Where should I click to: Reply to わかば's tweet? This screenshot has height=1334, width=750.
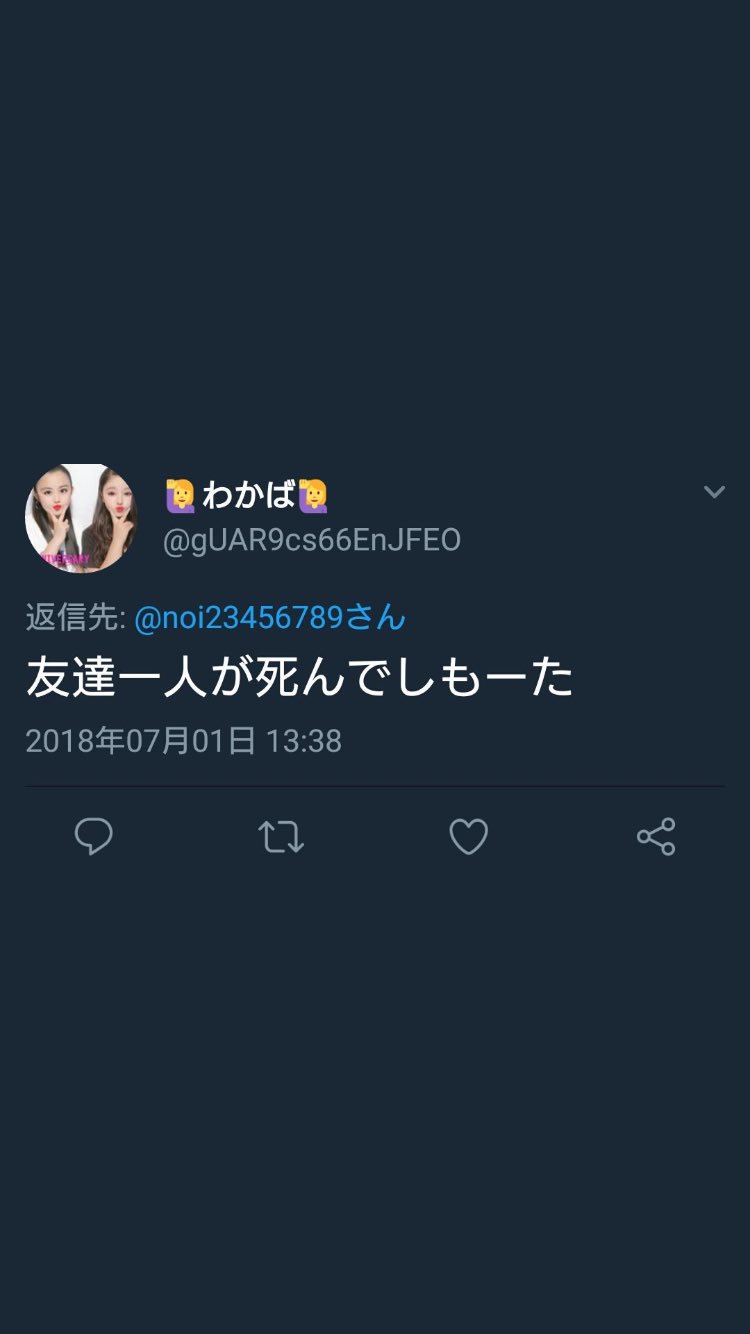94,836
